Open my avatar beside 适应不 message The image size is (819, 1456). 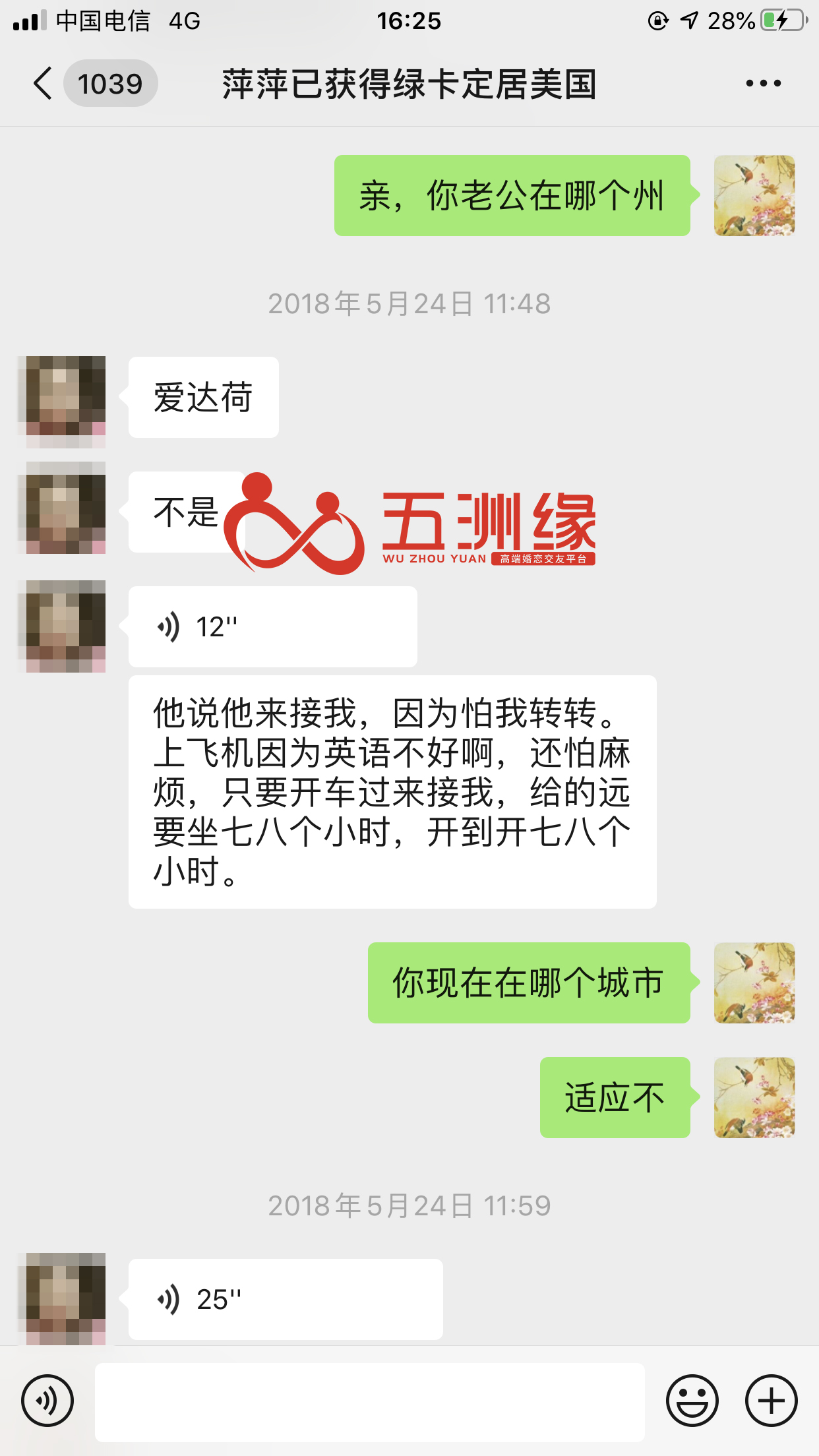[x=754, y=1097]
